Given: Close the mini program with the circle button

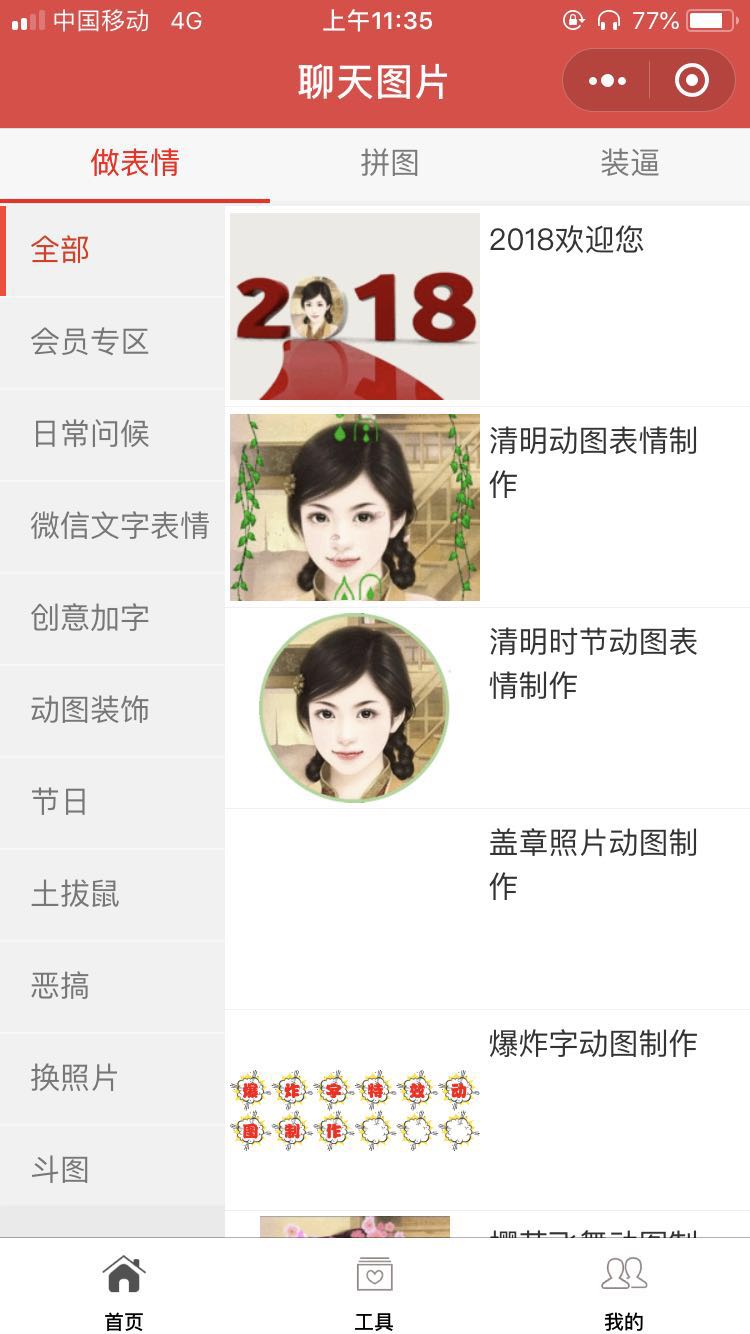Looking at the screenshot, I should click(692, 81).
